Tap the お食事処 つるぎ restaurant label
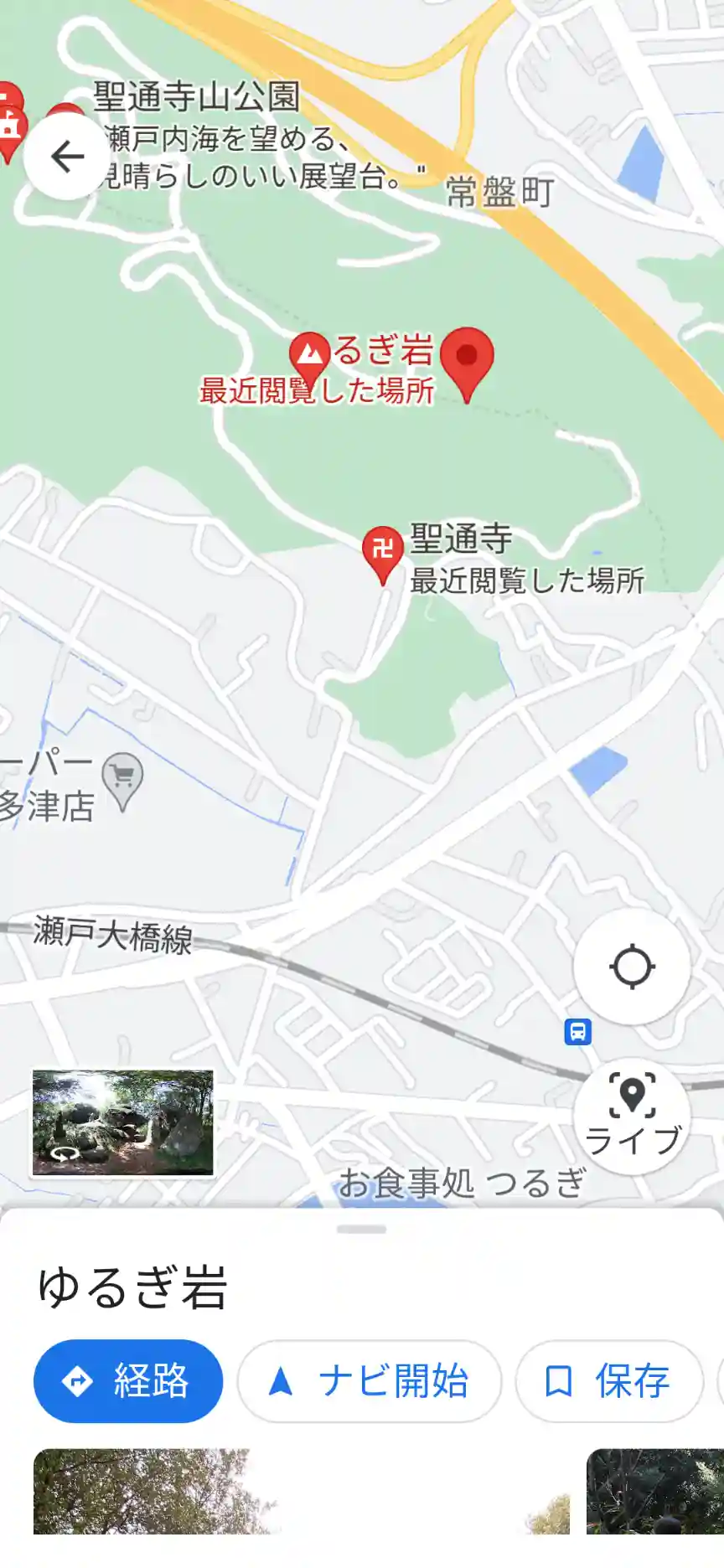 (461, 1183)
